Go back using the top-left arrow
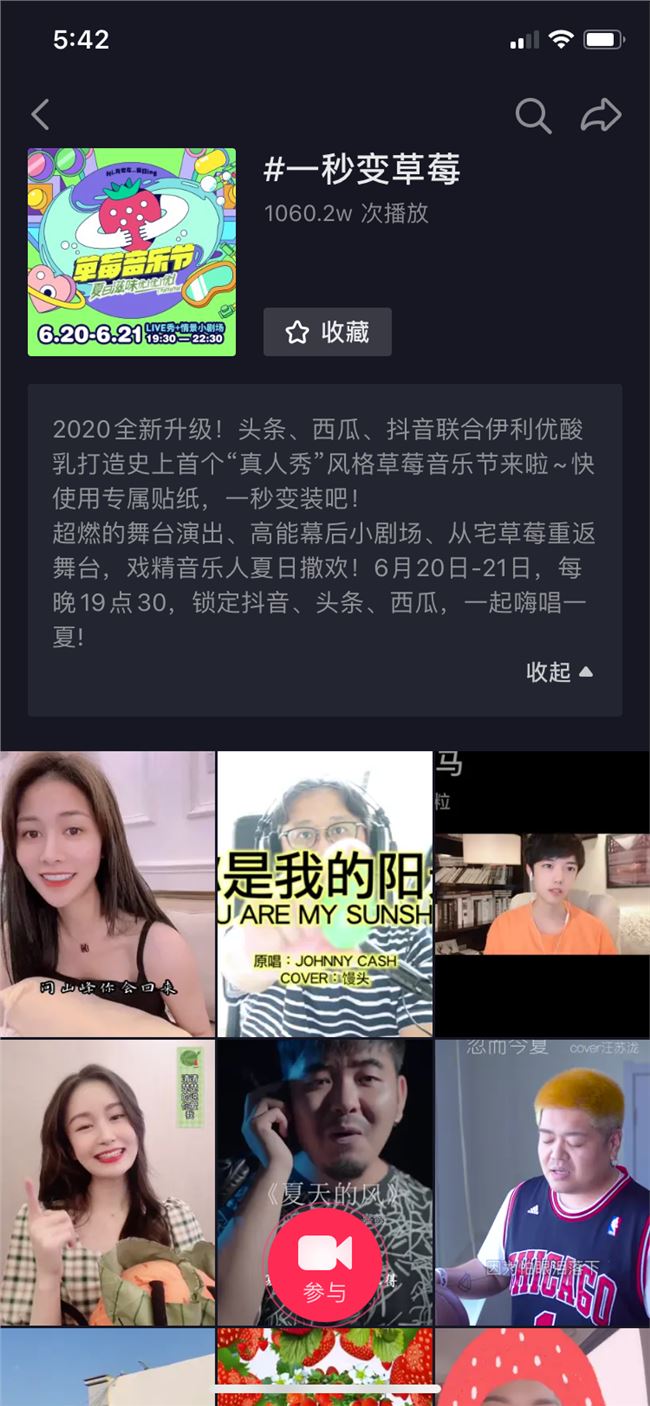This screenshot has width=650, height=1406. pyautogui.click(x=40, y=115)
